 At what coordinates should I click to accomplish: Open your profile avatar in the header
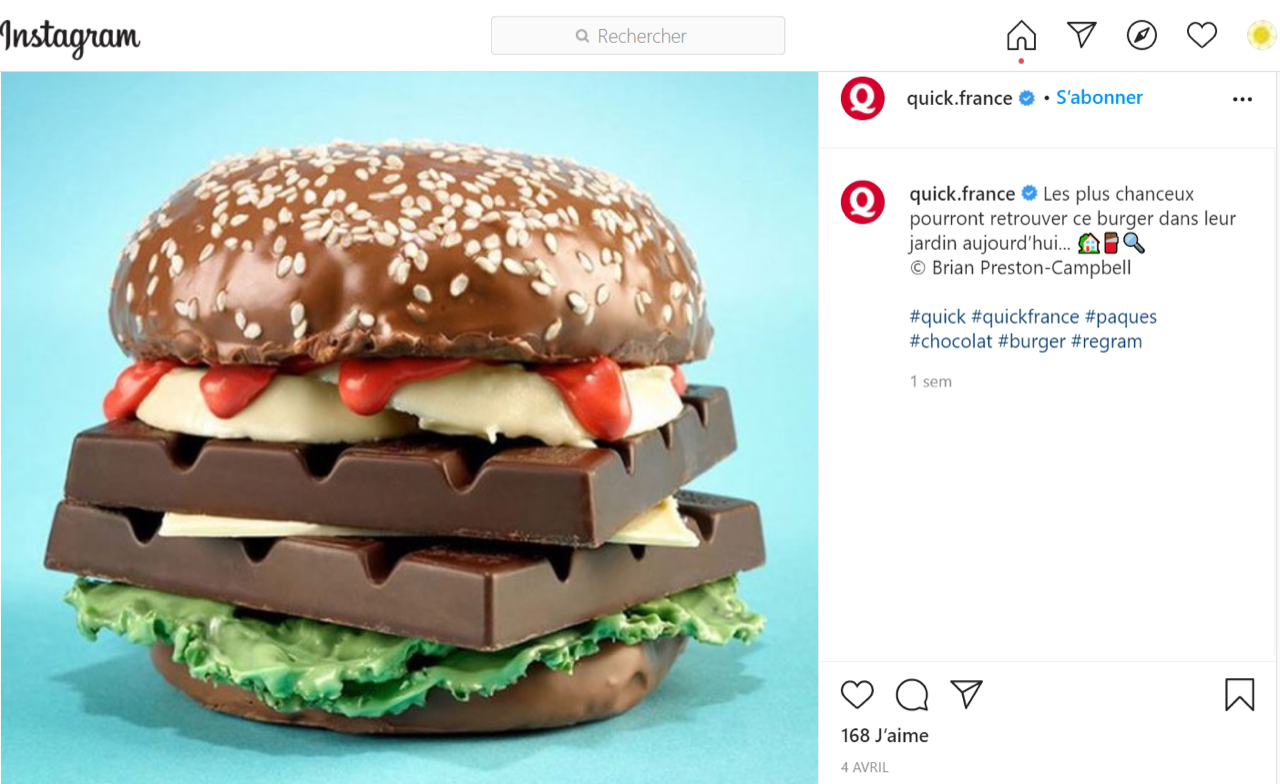(1260, 36)
